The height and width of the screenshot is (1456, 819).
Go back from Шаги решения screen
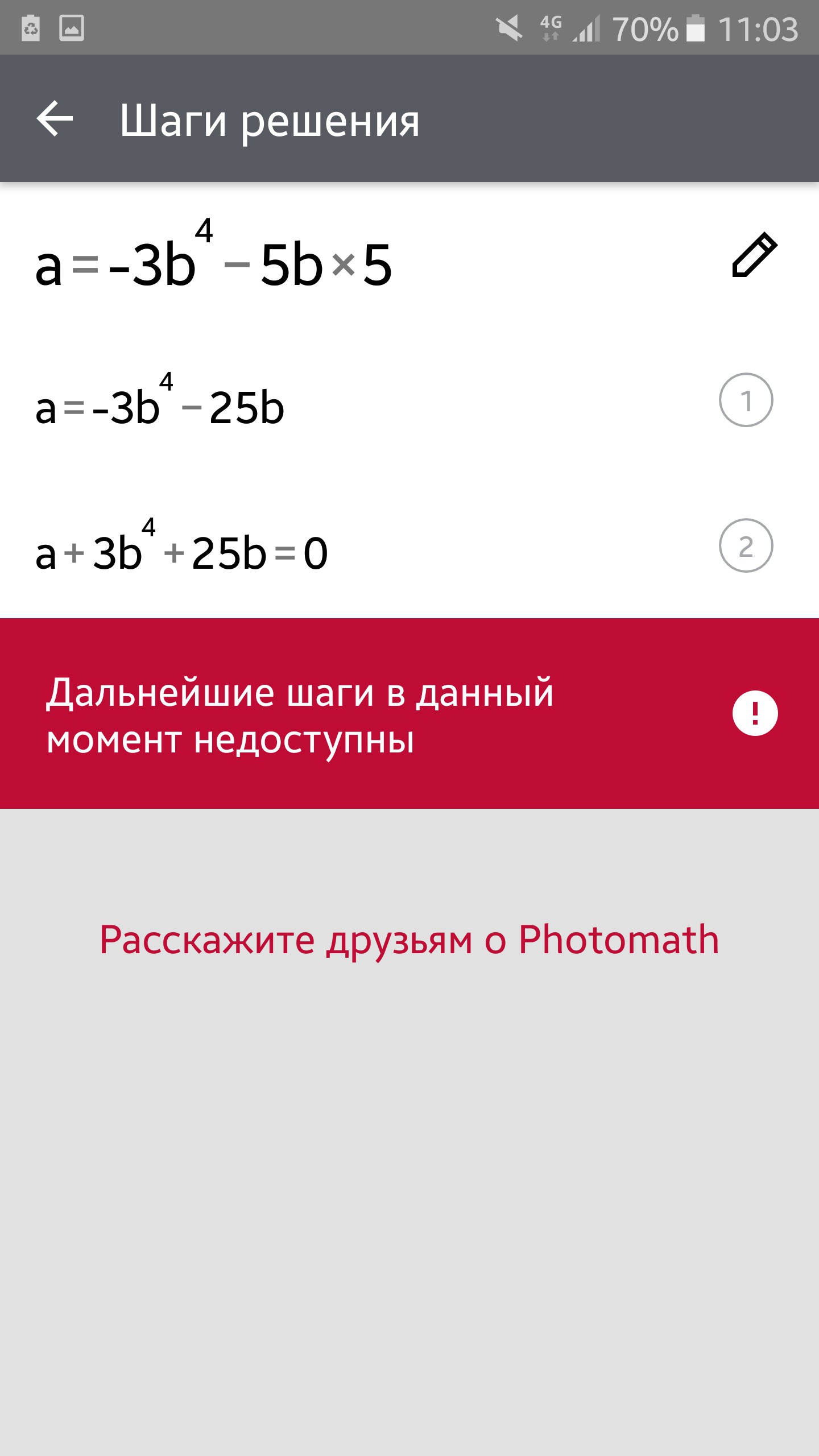pyautogui.click(x=55, y=119)
